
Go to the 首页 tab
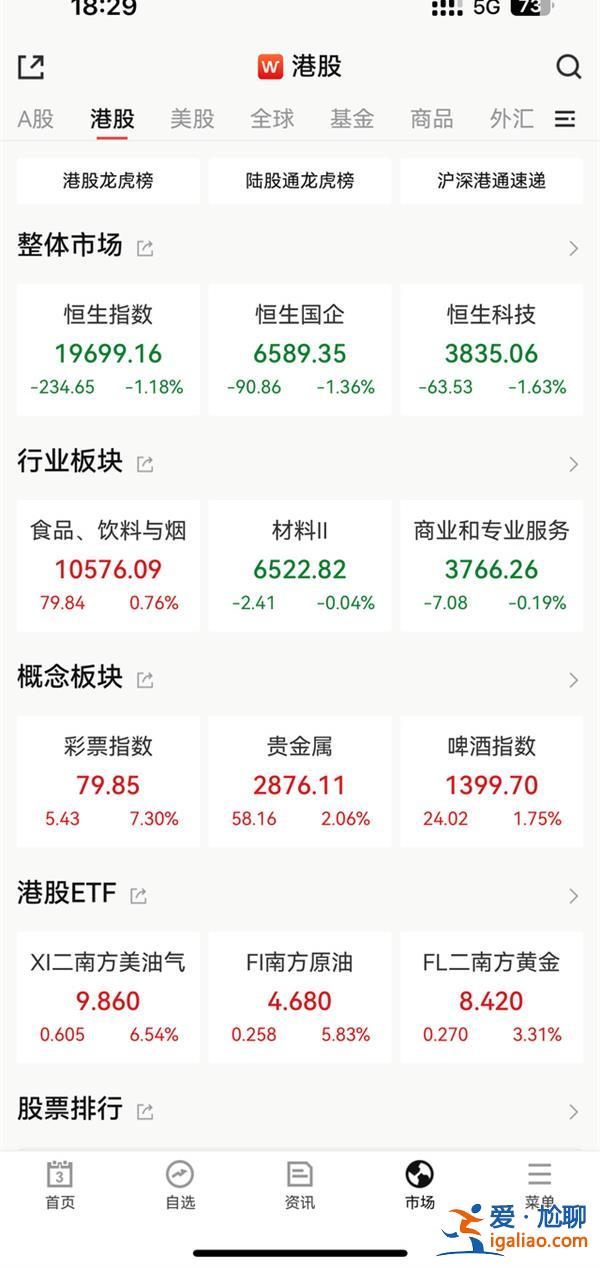[60, 1185]
